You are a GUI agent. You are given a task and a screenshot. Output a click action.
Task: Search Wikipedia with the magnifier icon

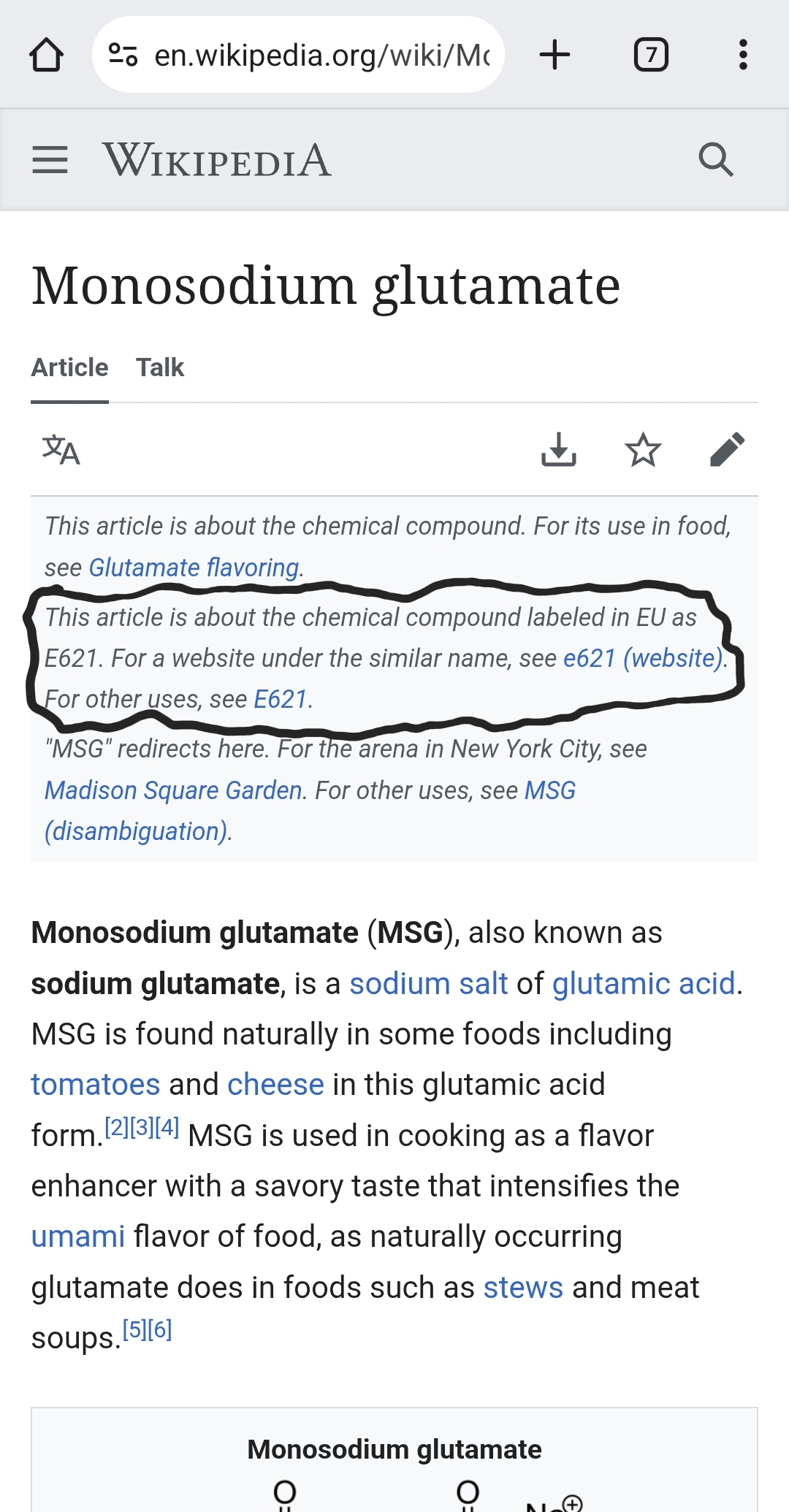[715, 160]
